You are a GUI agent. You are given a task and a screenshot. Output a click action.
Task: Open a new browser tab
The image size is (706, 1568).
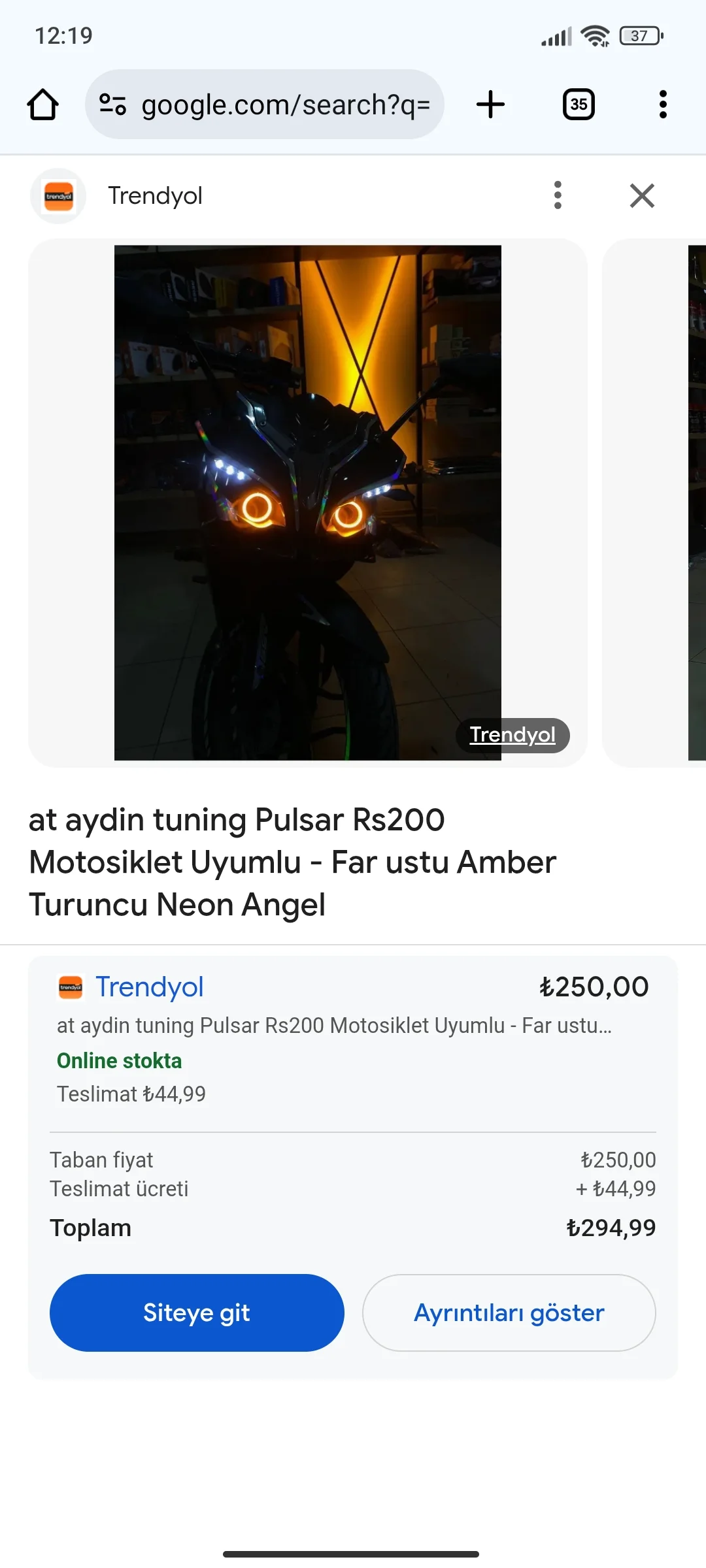490,105
